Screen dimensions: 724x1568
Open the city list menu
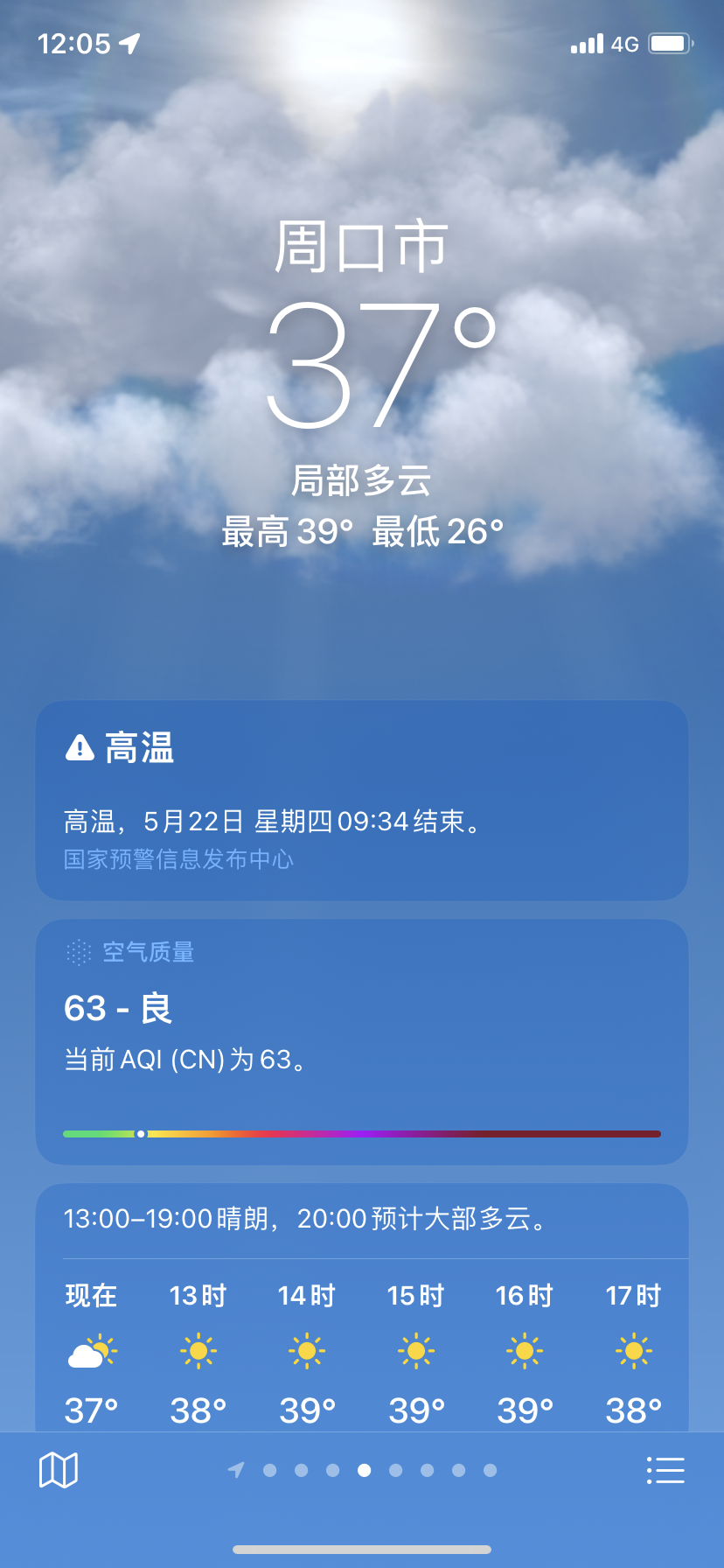click(x=665, y=1470)
